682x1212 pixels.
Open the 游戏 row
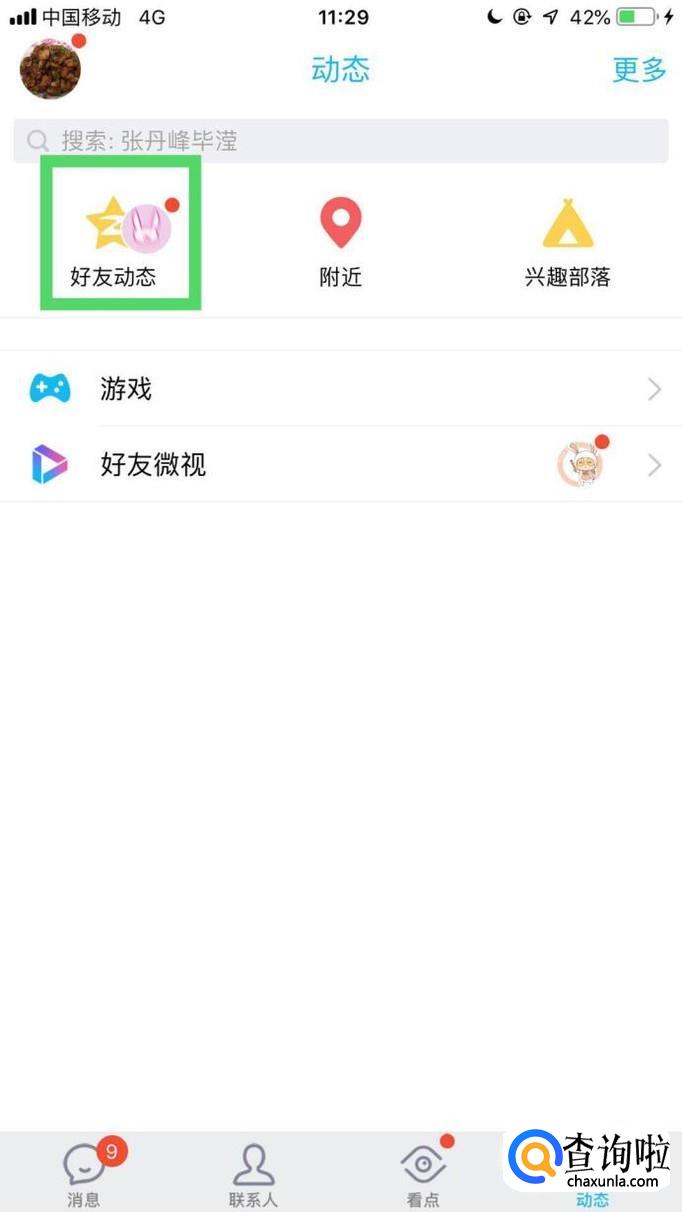click(x=340, y=389)
